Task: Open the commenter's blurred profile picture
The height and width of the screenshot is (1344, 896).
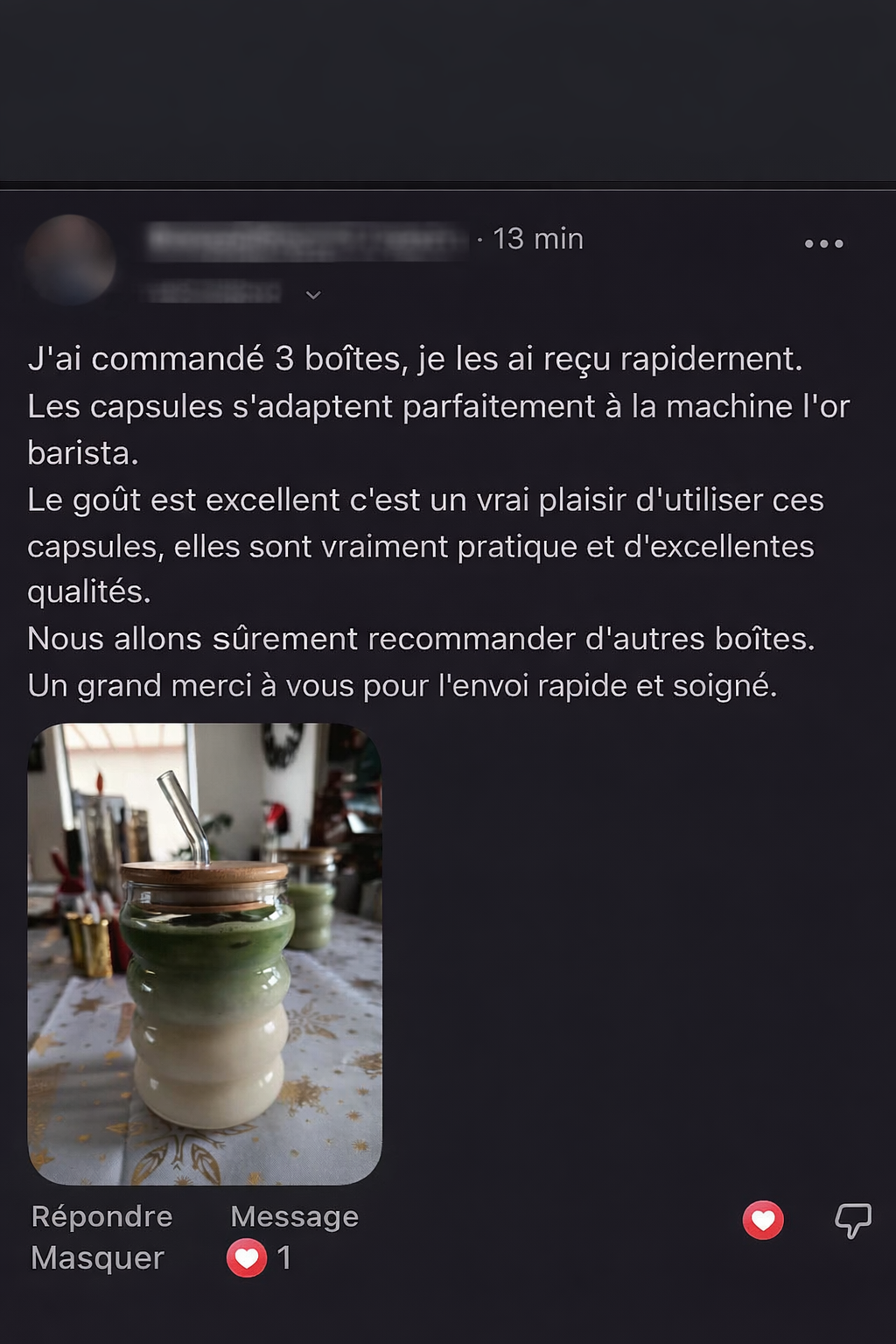Action: pyautogui.click(x=70, y=260)
